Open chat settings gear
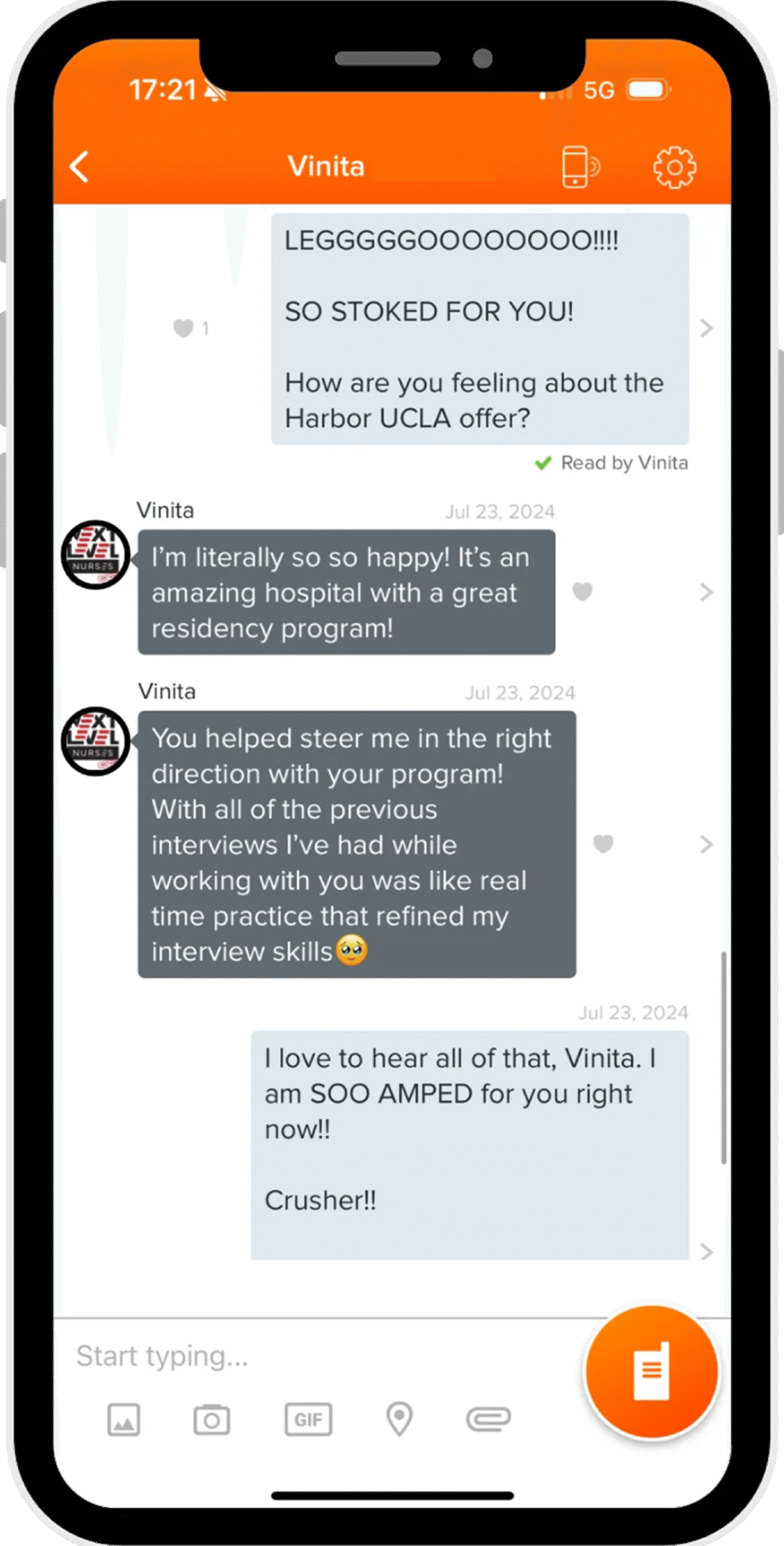This screenshot has width=784, height=1546. point(674,167)
